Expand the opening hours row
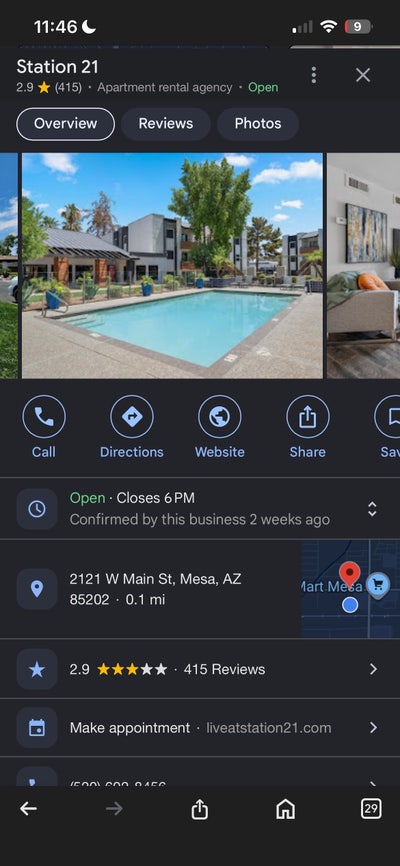This screenshot has width=400, height=866. click(x=200, y=509)
